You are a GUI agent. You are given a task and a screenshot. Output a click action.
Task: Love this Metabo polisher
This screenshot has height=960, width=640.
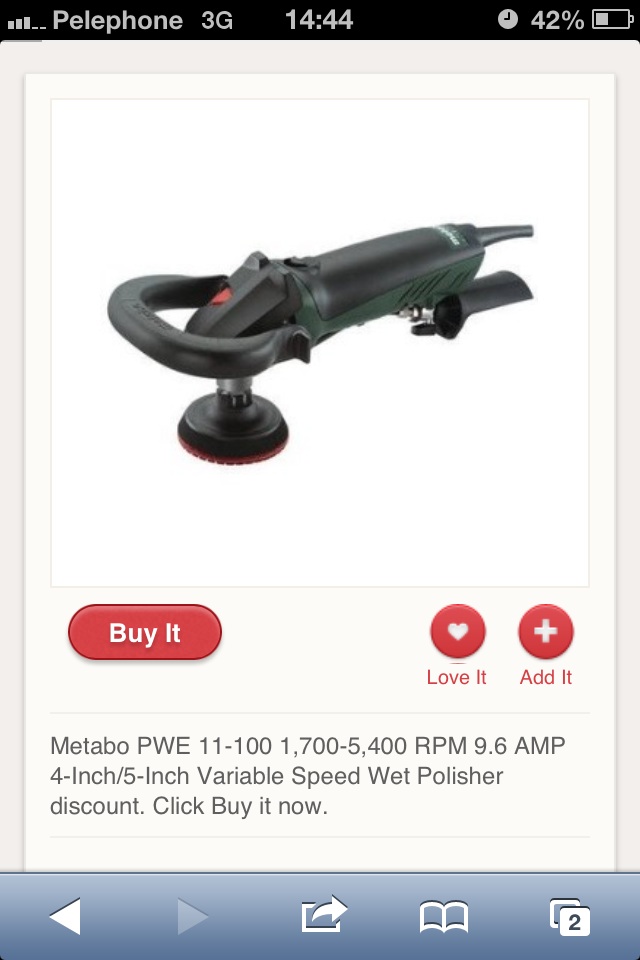457,633
